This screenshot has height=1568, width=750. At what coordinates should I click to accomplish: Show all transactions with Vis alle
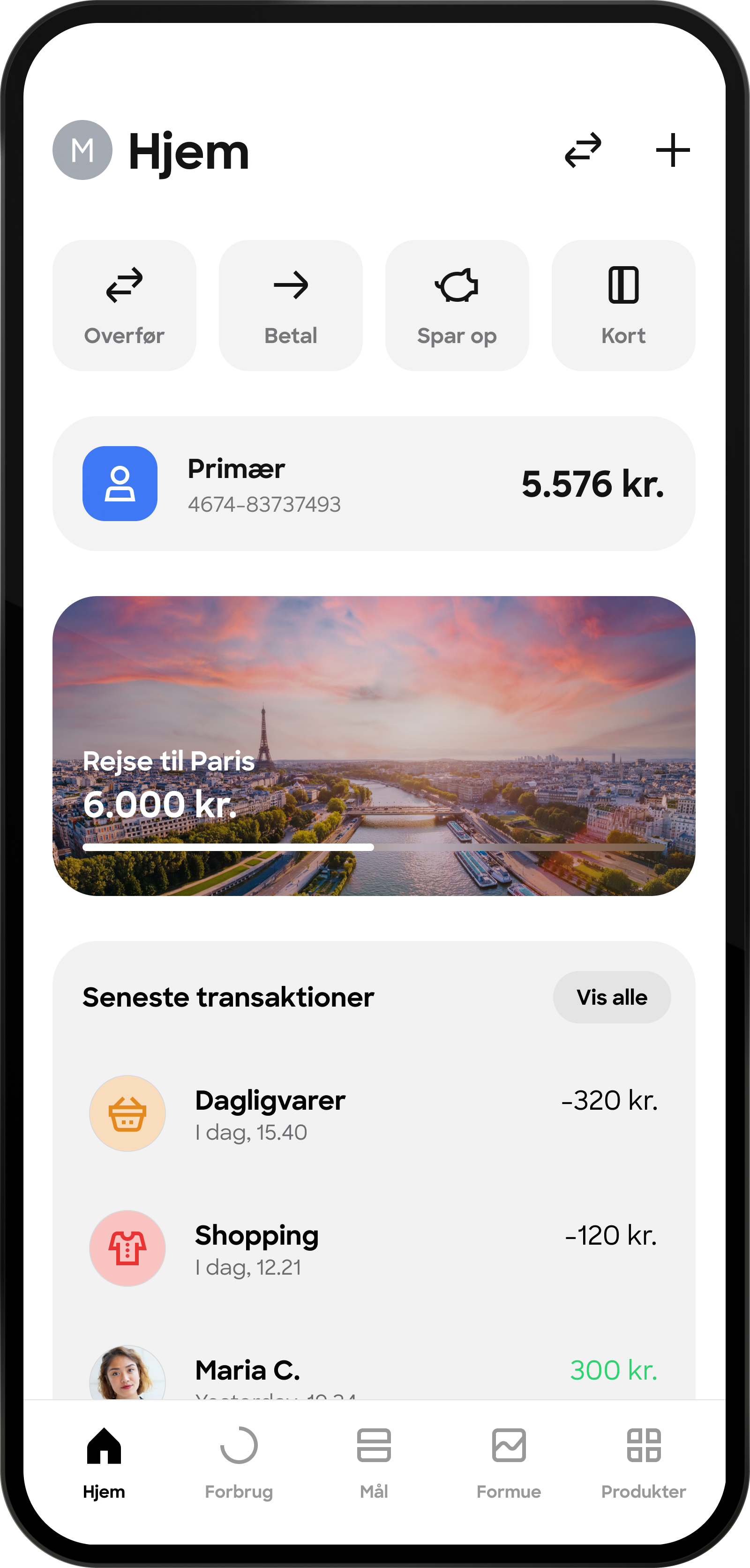click(612, 997)
